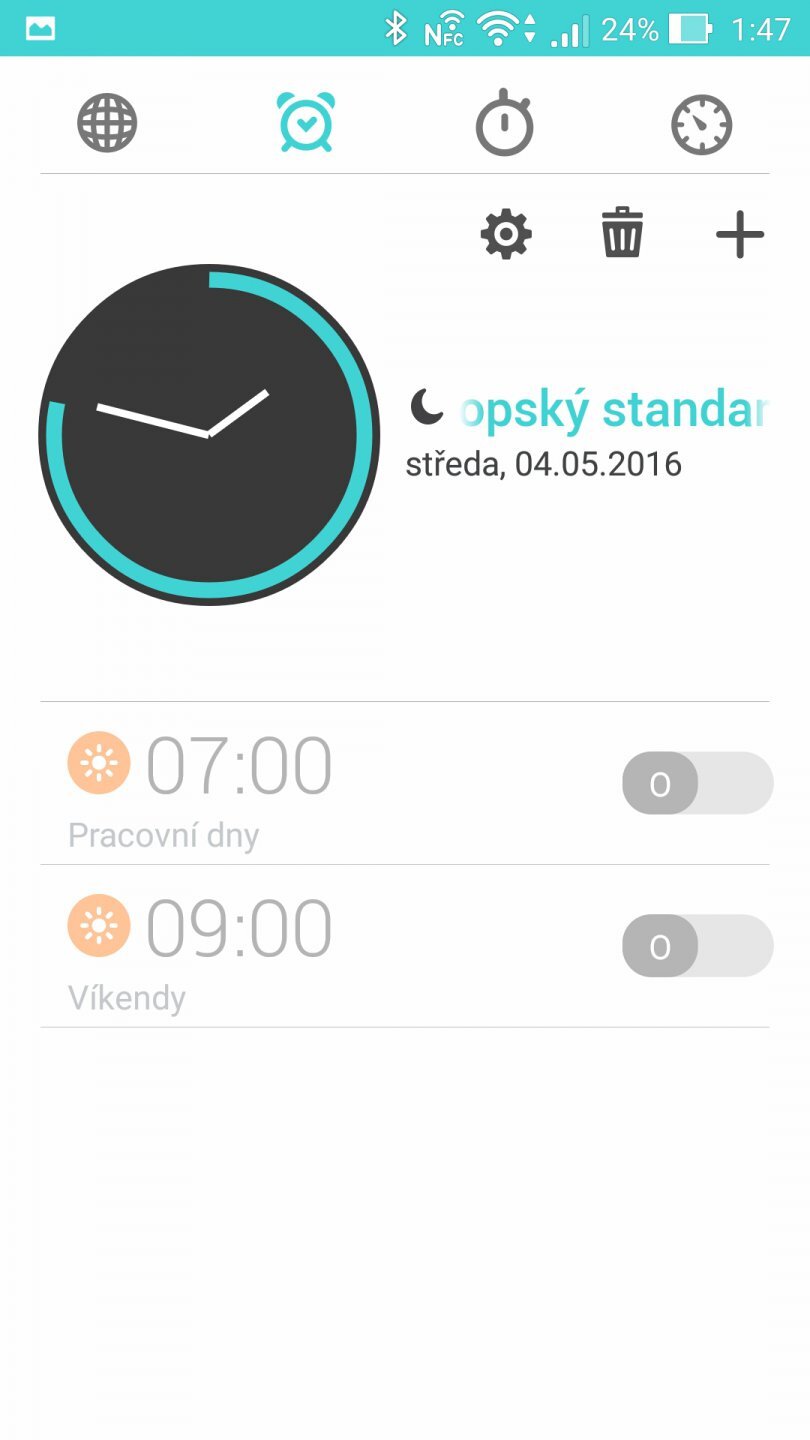Switch to the world clock tab
This screenshot has height=1440, width=810.
click(107, 124)
